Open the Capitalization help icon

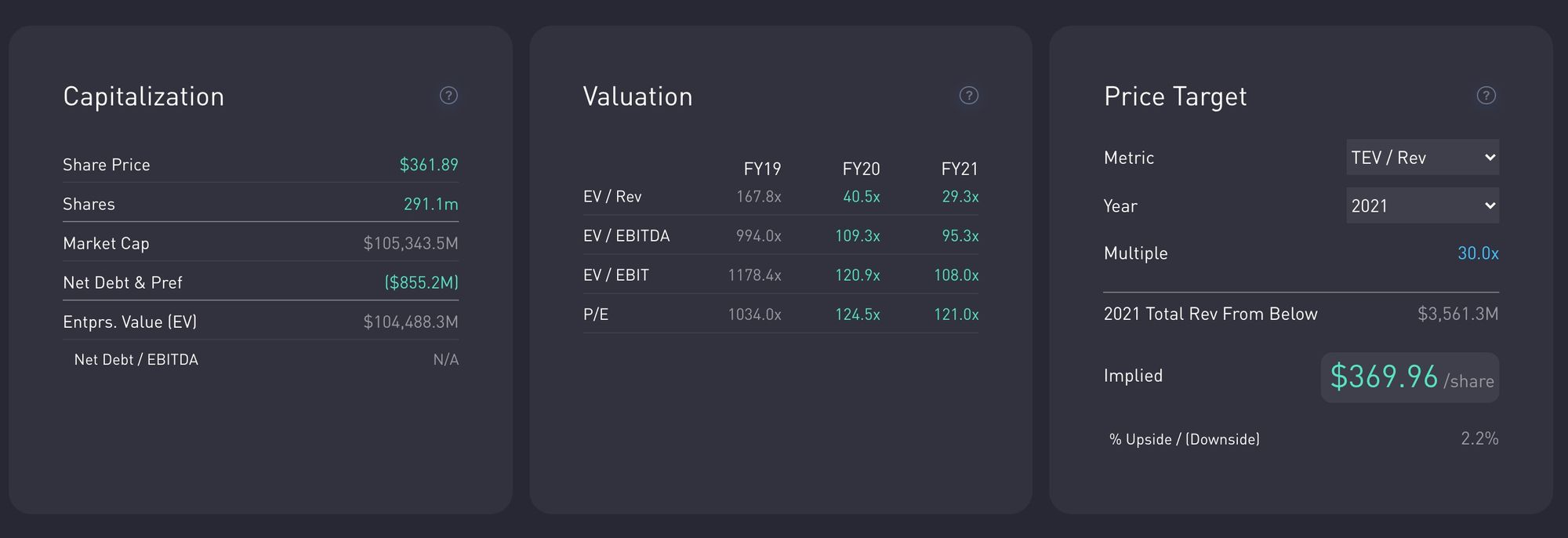(x=448, y=96)
